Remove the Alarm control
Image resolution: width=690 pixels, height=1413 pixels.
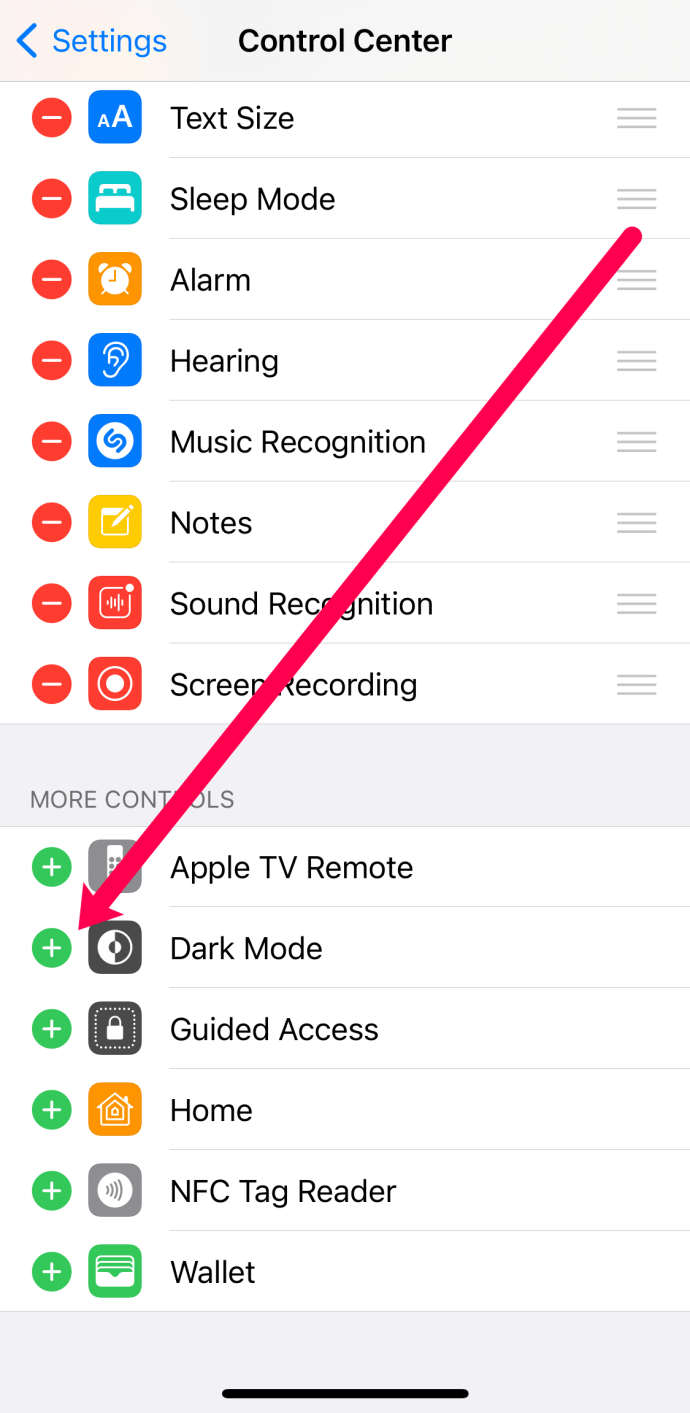(52, 280)
